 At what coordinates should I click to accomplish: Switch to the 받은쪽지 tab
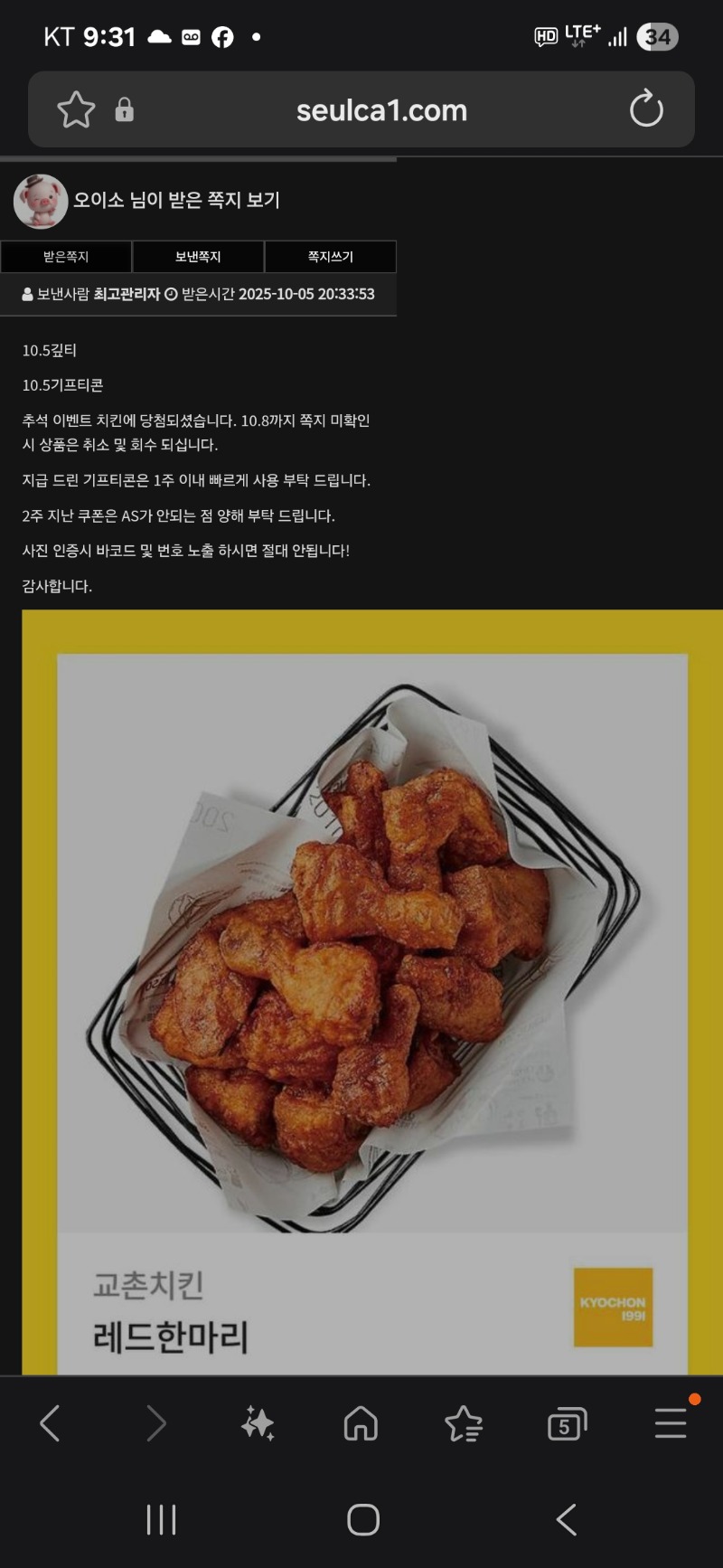66,257
